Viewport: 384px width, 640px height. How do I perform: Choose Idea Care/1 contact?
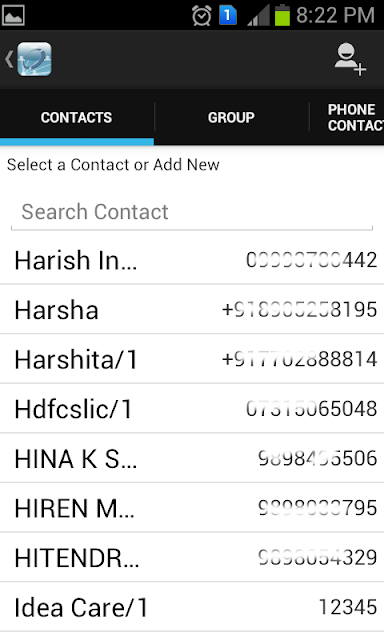[x=192, y=607]
